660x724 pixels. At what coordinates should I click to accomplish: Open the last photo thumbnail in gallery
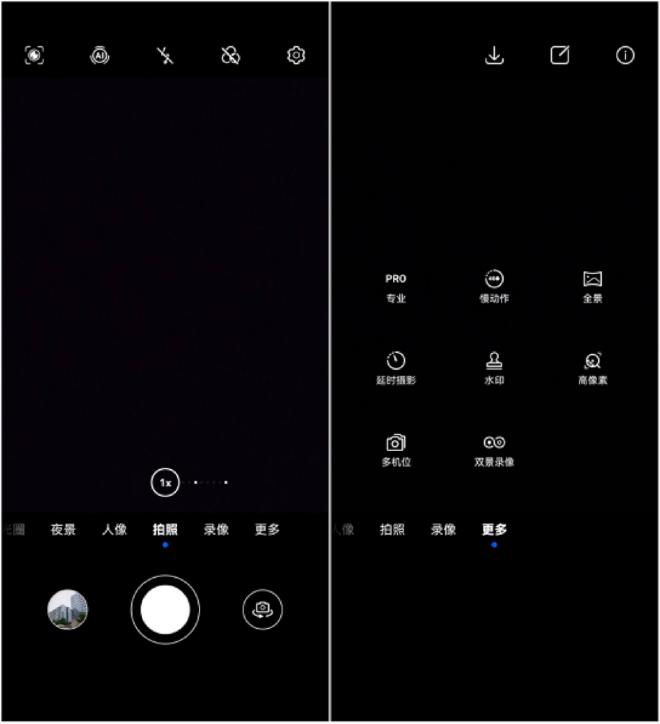(x=68, y=610)
